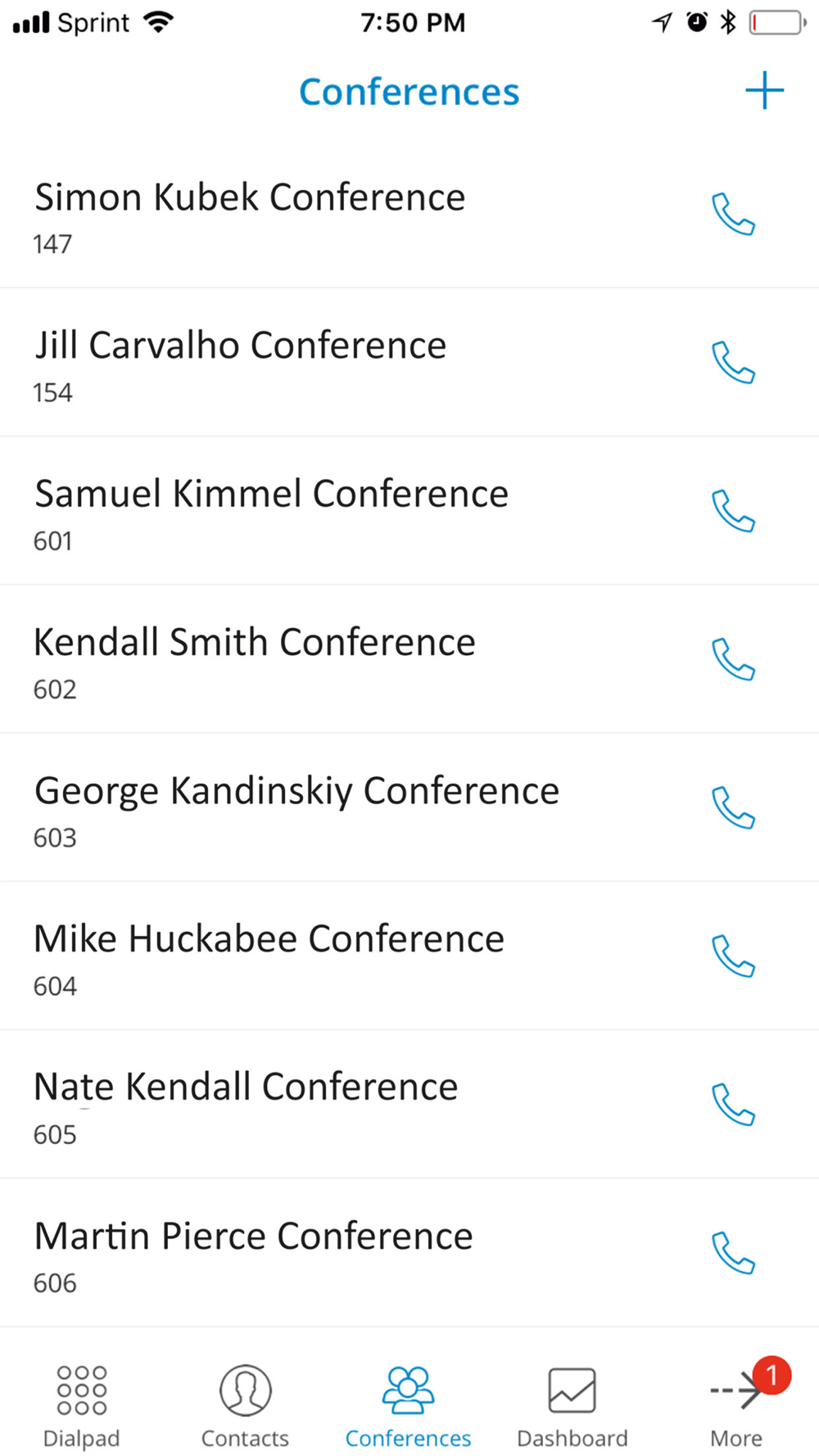
Task: Dial into Jill Carvalho Conference
Action: (733, 363)
